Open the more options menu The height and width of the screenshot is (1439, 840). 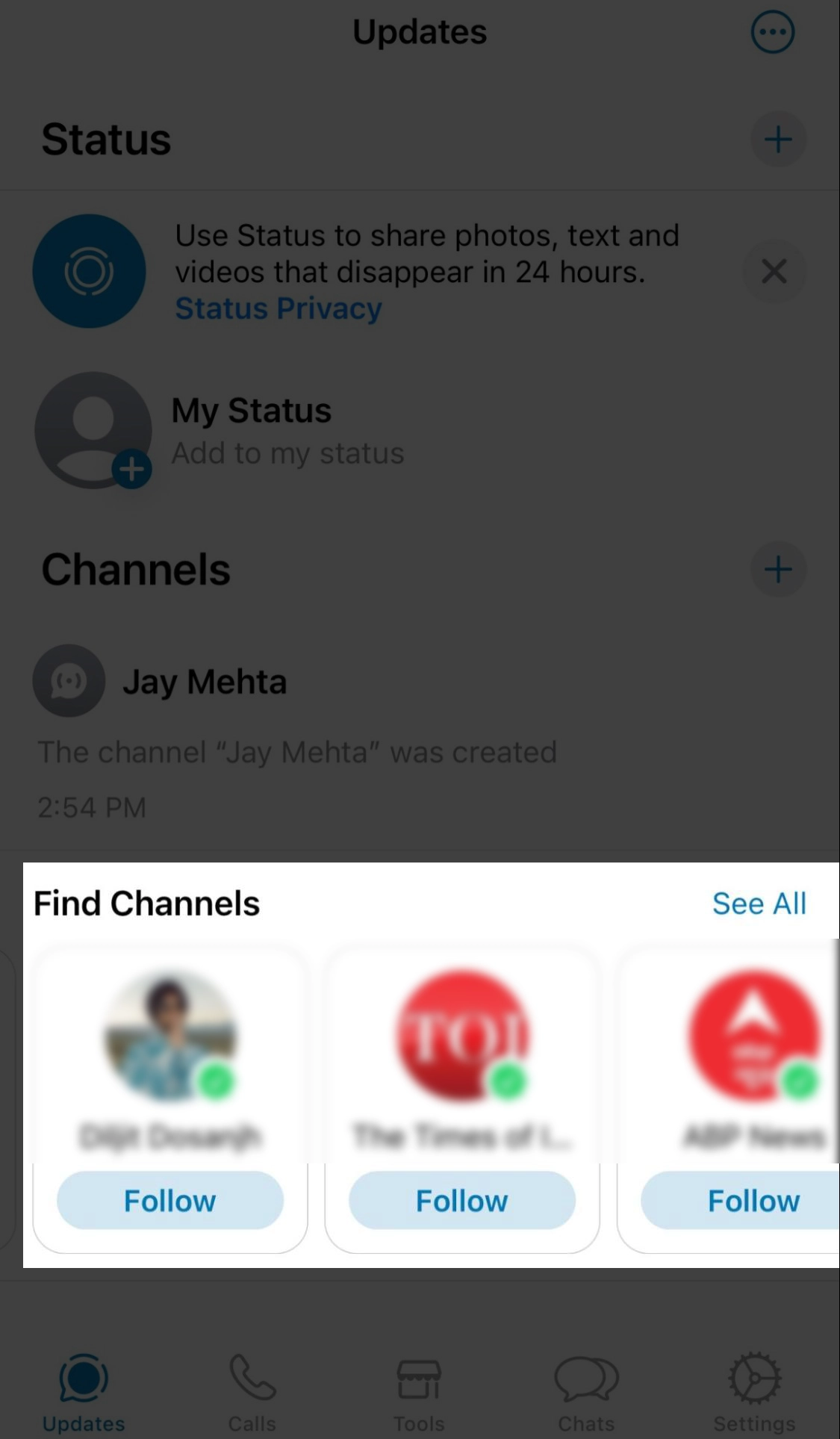(x=772, y=32)
